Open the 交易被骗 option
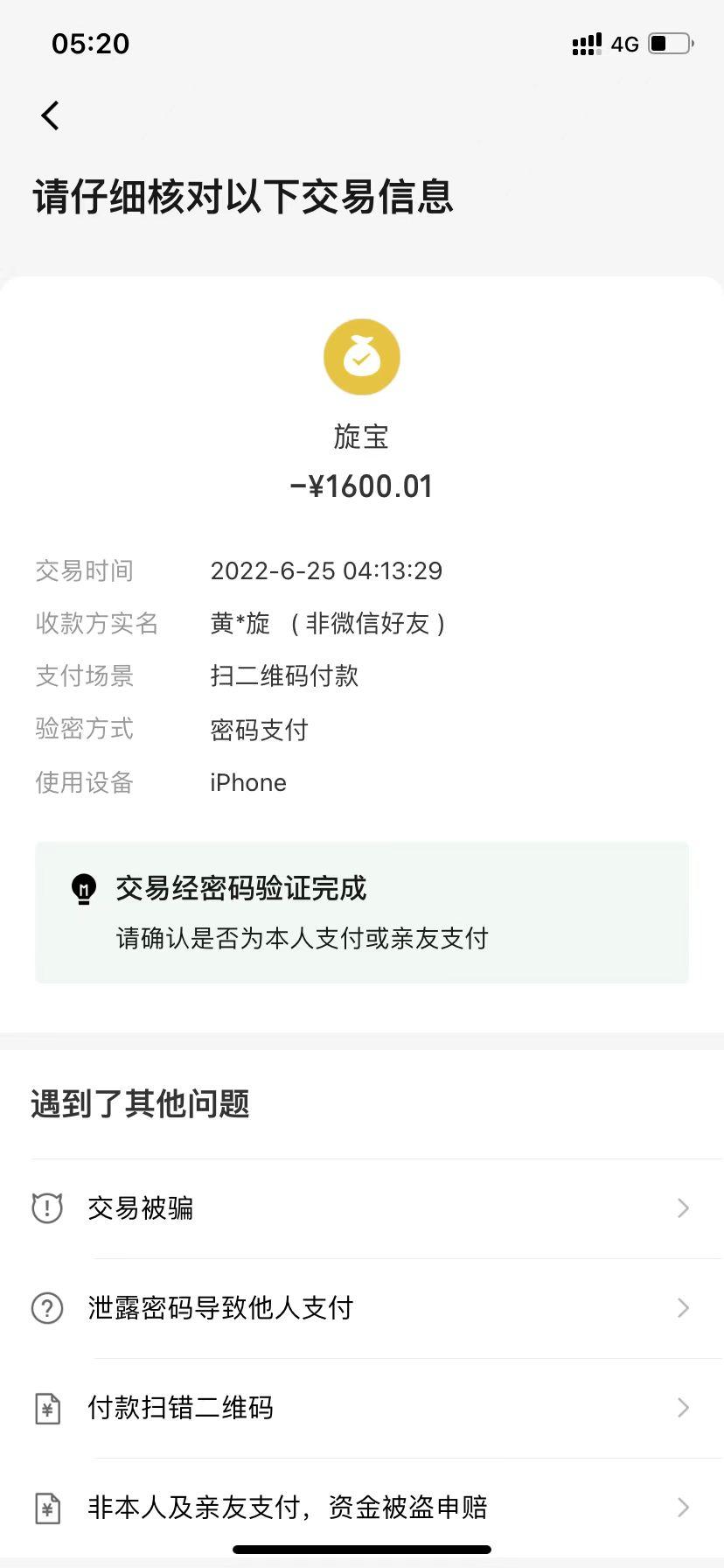The height and width of the screenshot is (1568, 724). point(362,1208)
